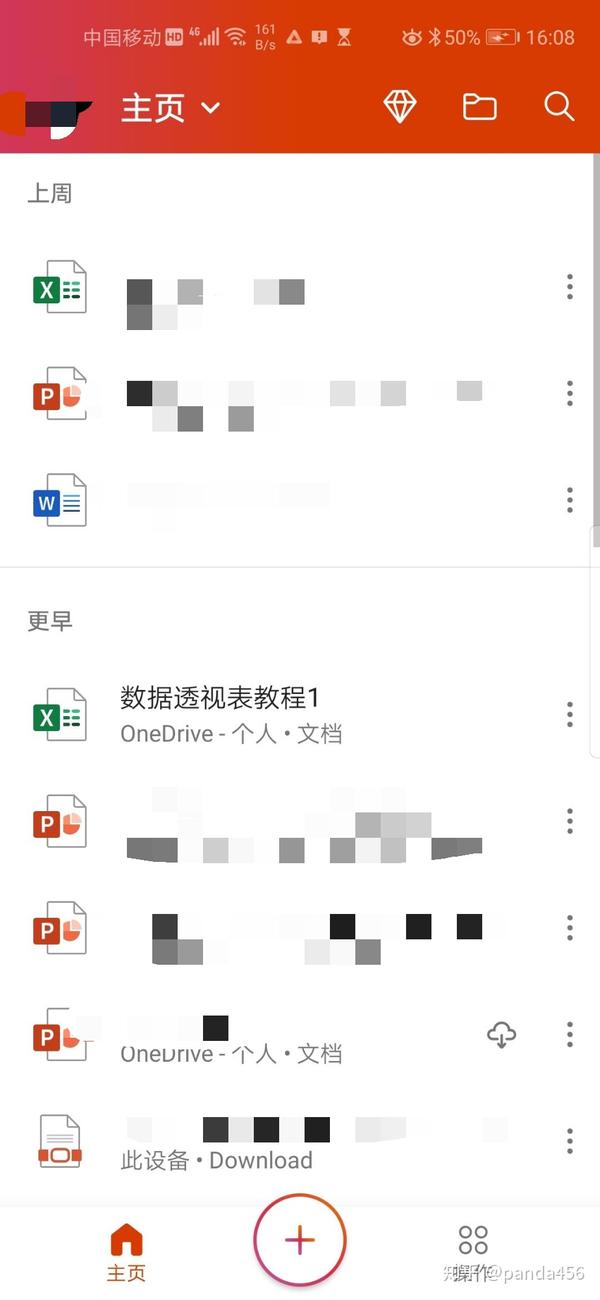Tap the premium diamond icon
The height and width of the screenshot is (1300, 600).
pos(400,107)
